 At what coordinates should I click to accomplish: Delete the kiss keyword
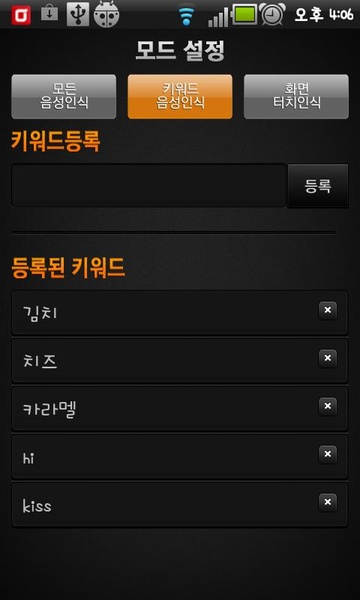[328, 502]
